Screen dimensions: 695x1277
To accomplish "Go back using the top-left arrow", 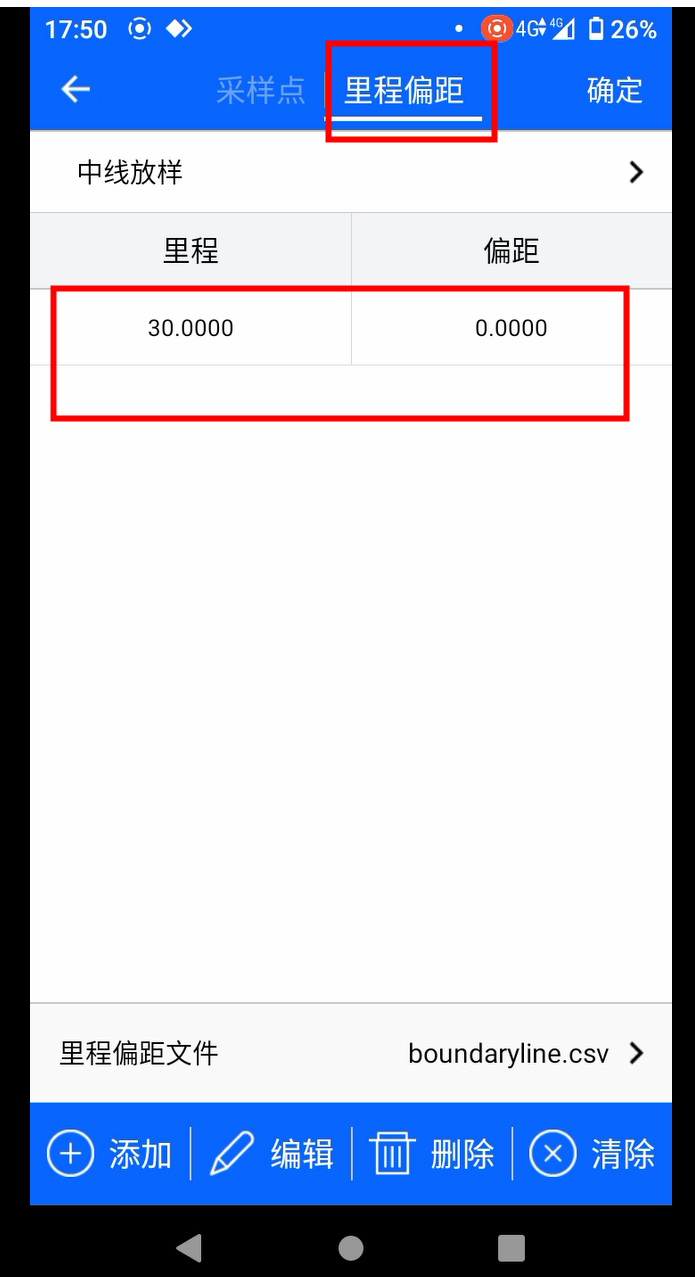I will (x=76, y=90).
